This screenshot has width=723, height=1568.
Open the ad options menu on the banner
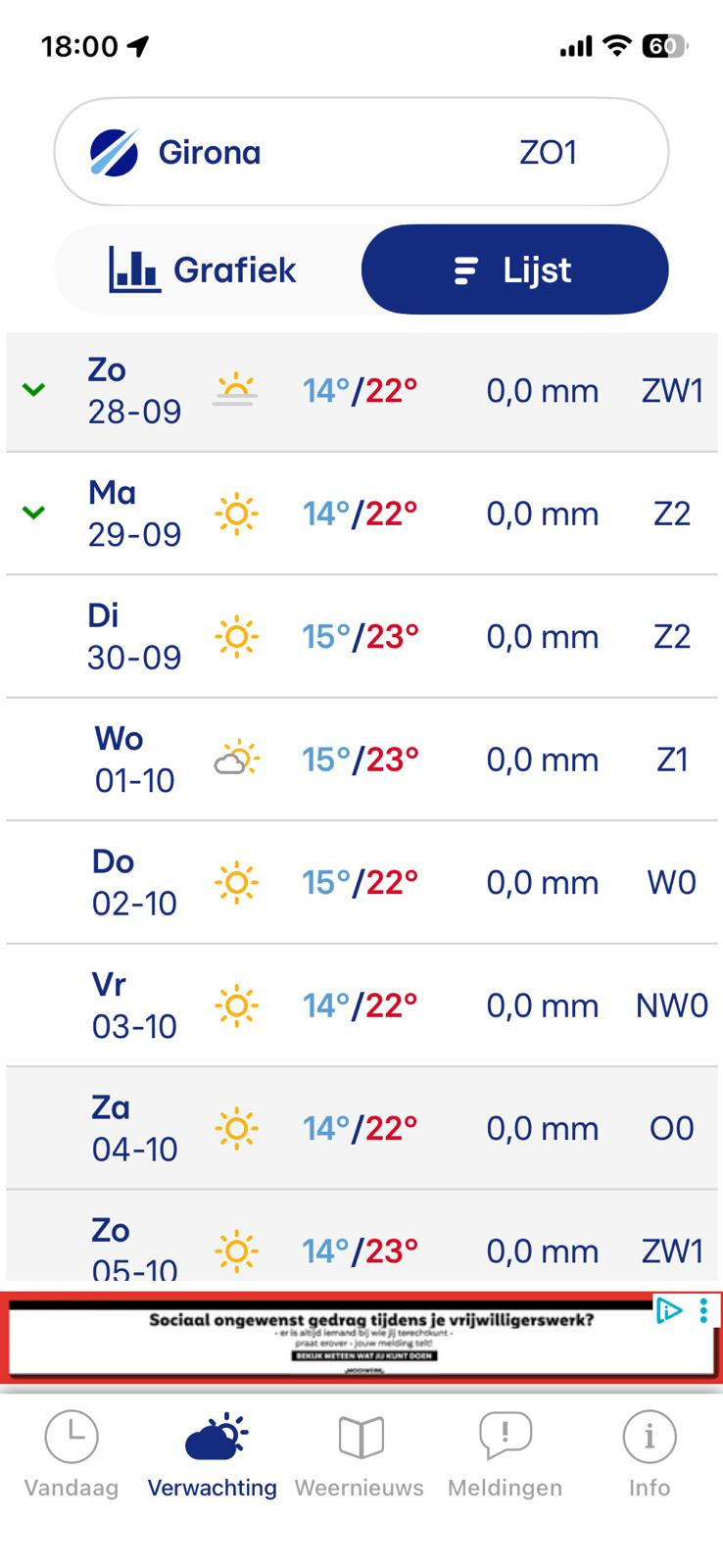[704, 1311]
